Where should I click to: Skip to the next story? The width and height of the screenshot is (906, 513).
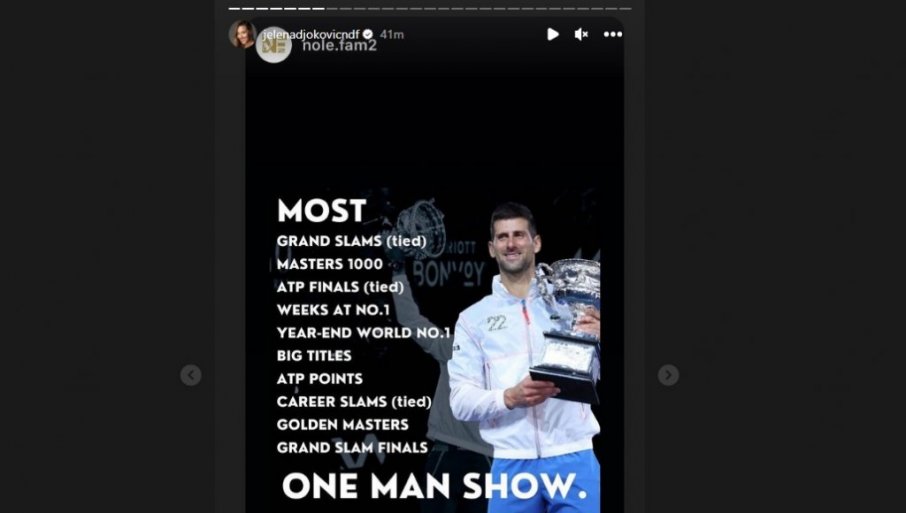[x=668, y=375]
